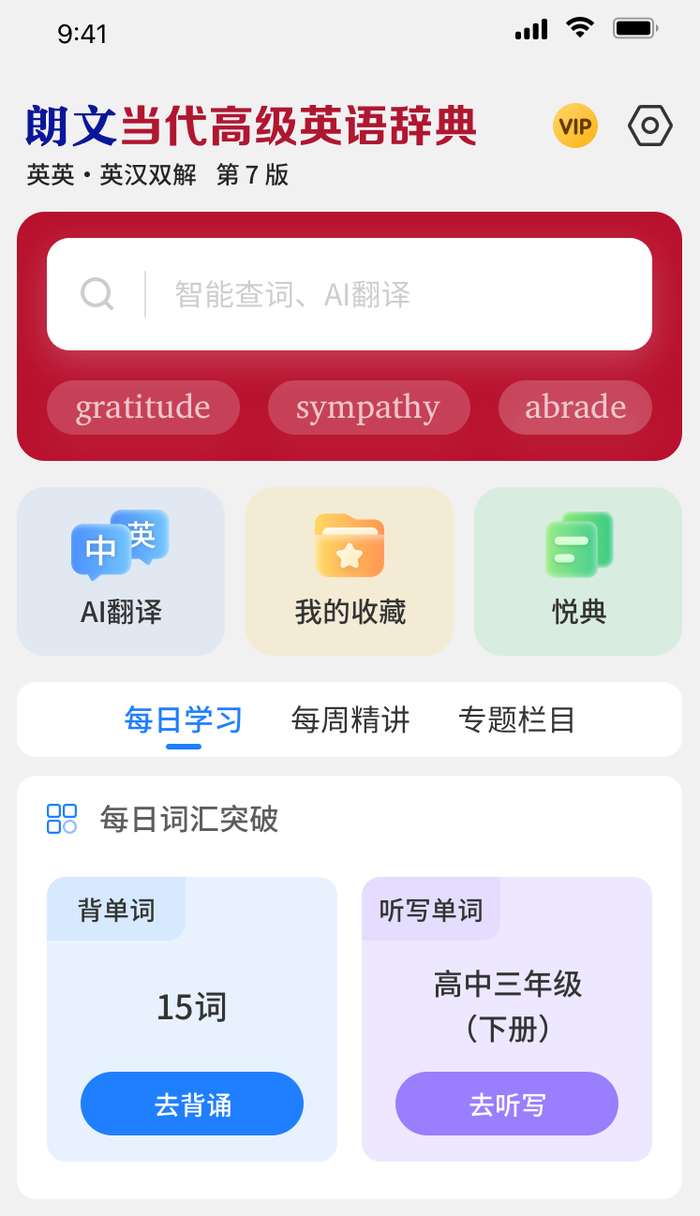Image resolution: width=700 pixels, height=1216 pixels.
Task: Select the sympathy suggestion chip
Action: [x=369, y=408]
